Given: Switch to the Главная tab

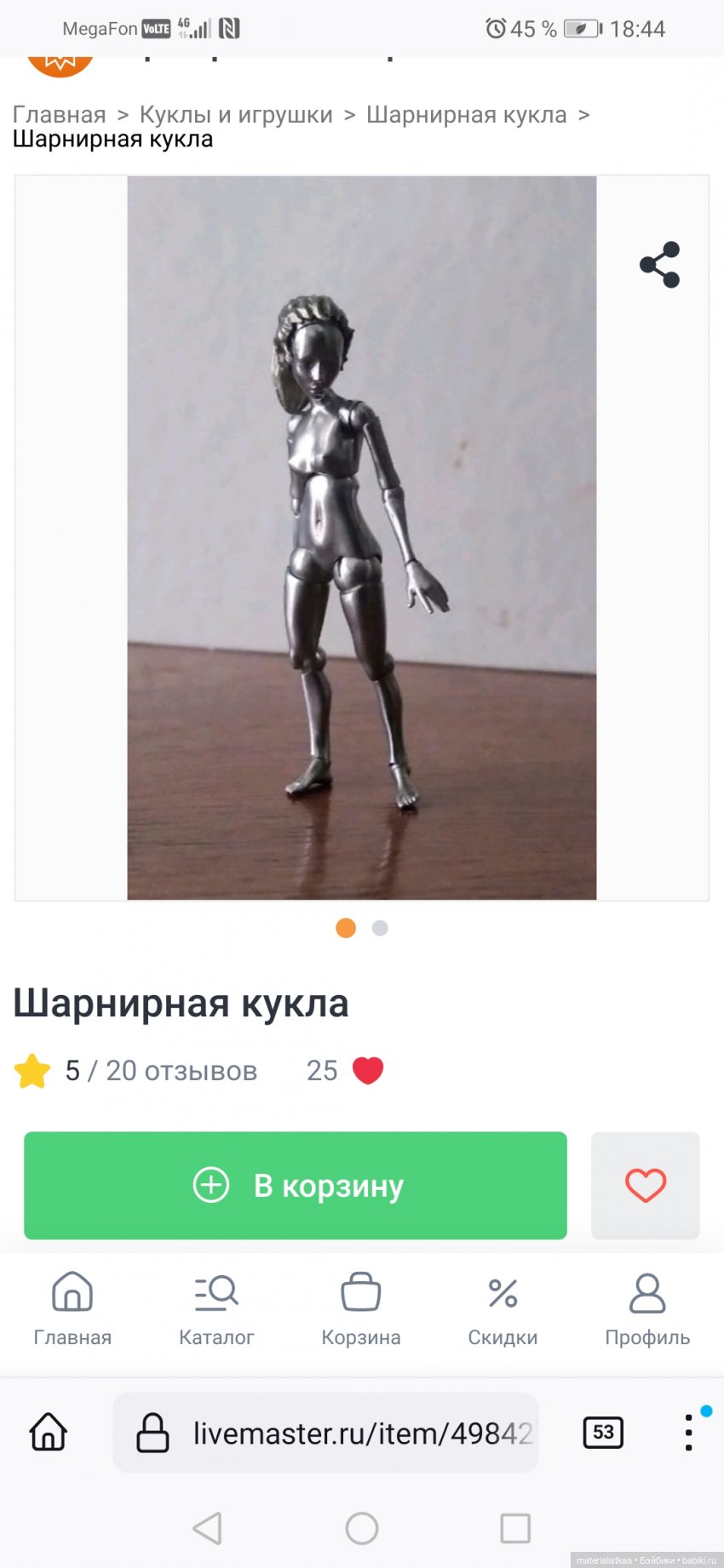Looking at the screenshot, I should (x=72, y=1309).
